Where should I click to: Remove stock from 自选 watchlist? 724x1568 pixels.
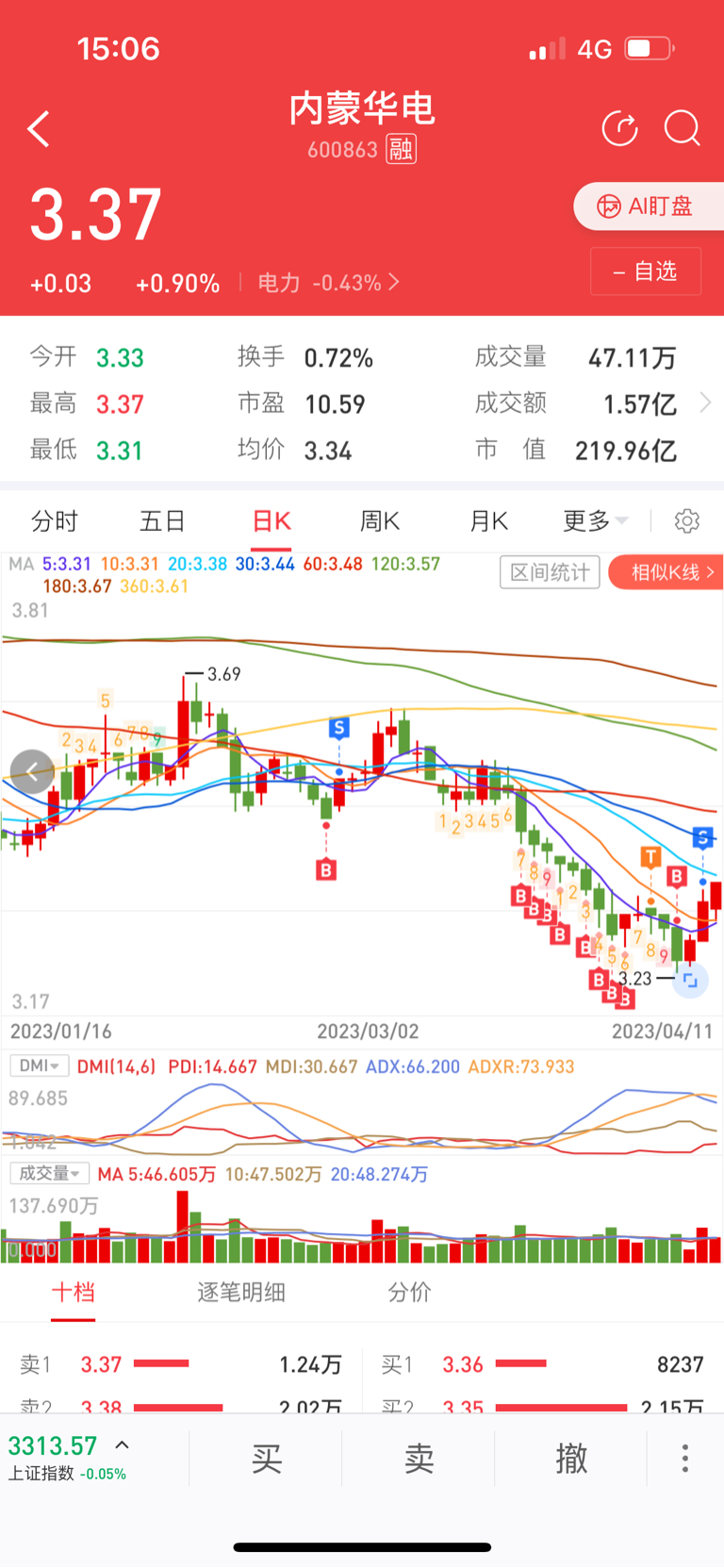pos(646,272)
